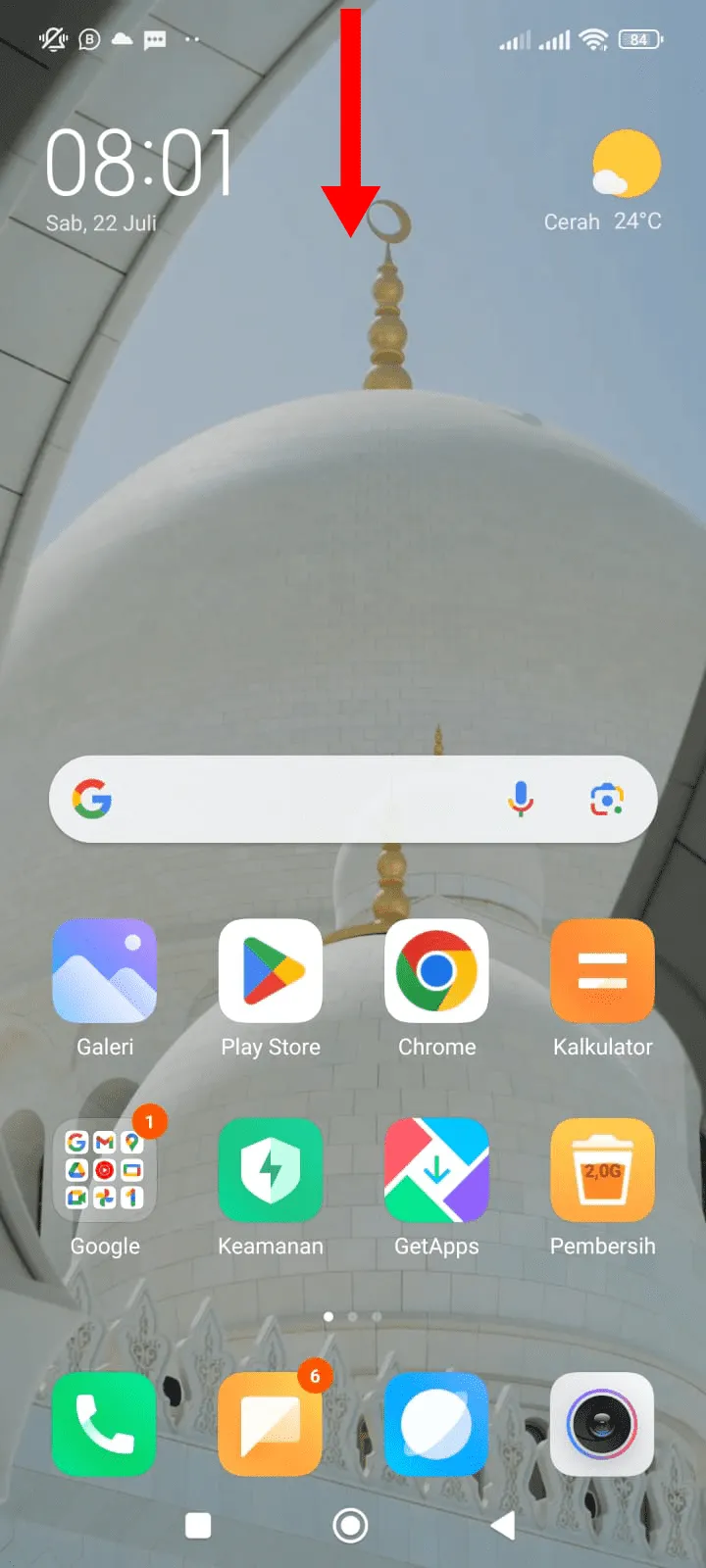706x1568 pixels.
Task: Open the Phone dialer in the dock
Action: coord(105,1424)
